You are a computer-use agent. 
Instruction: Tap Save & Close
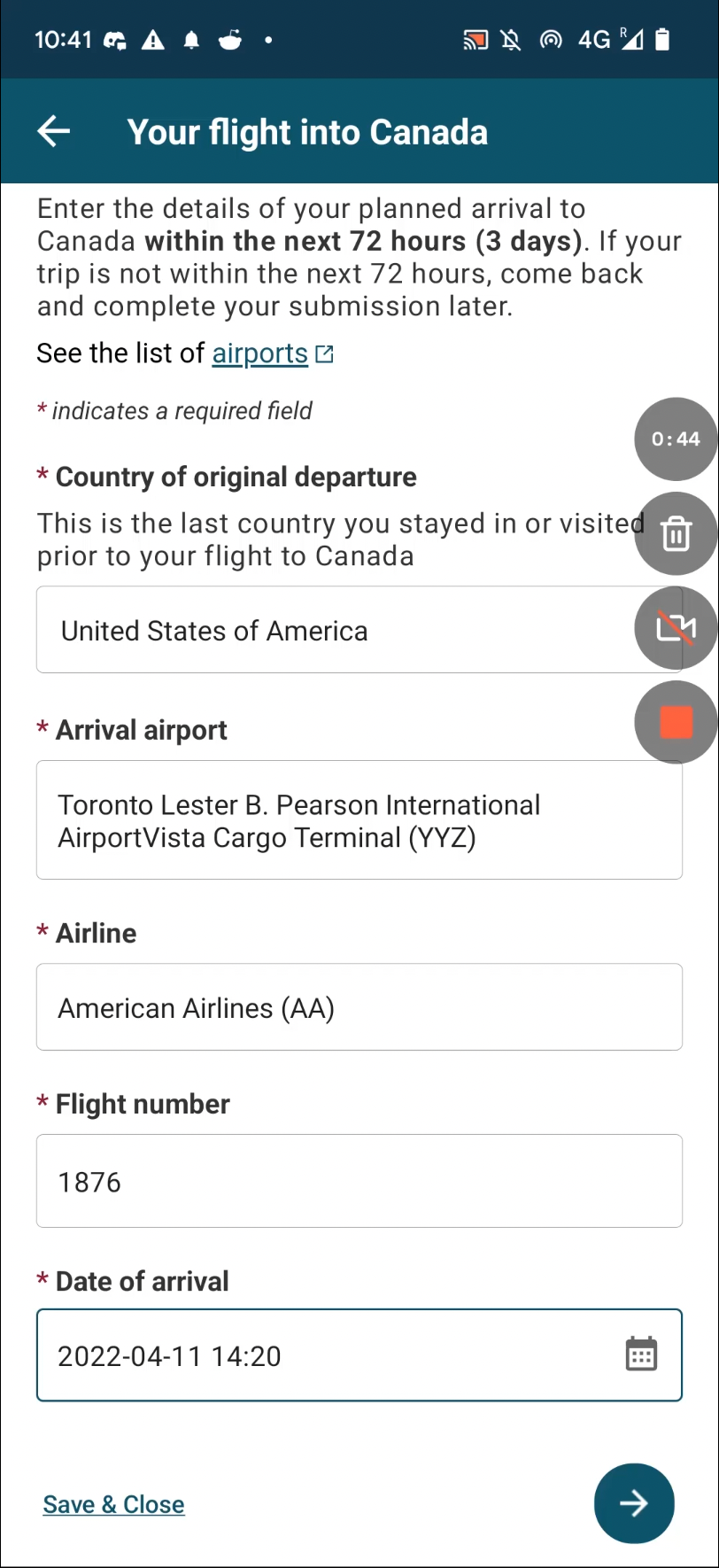tap(114, 1504)
